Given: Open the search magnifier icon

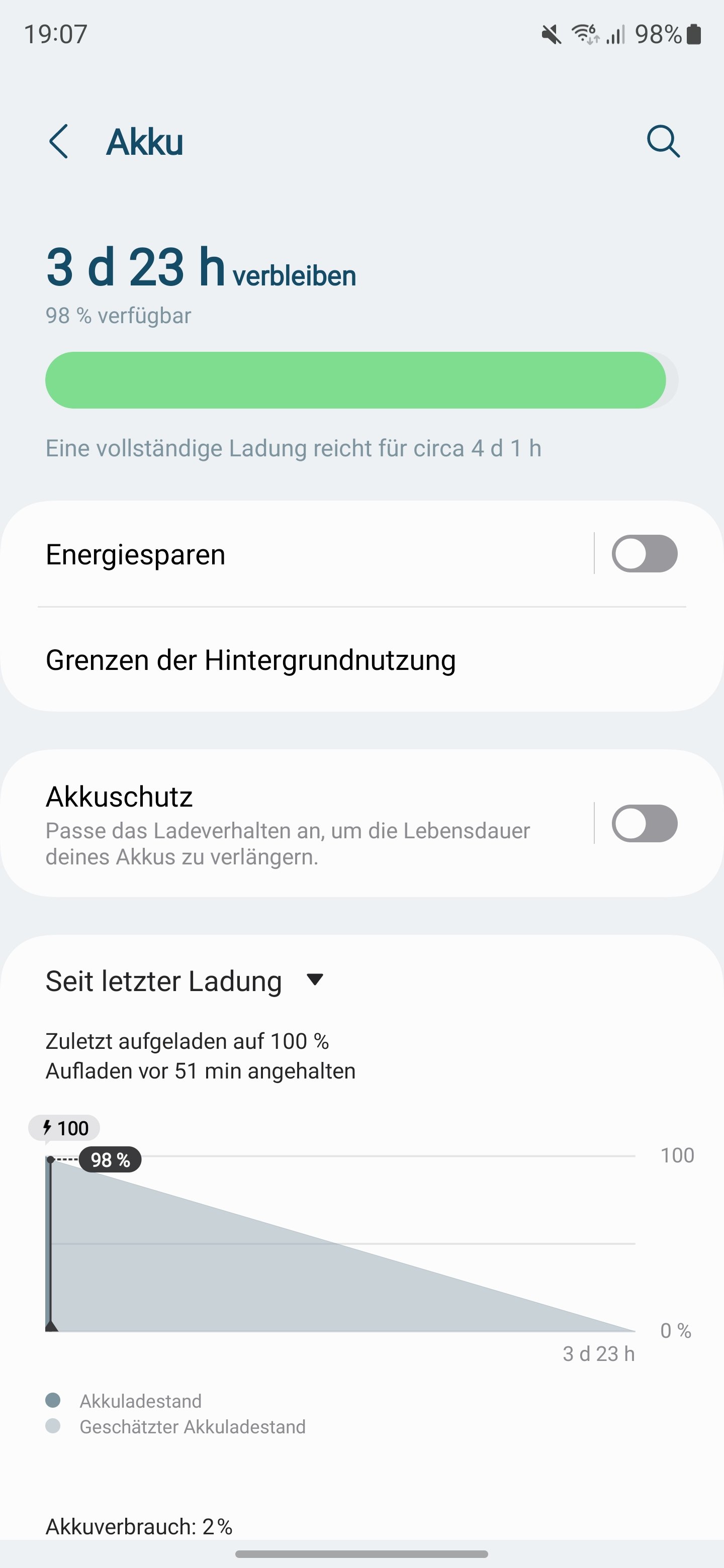Looking at the screenshot, I should 663,142.
